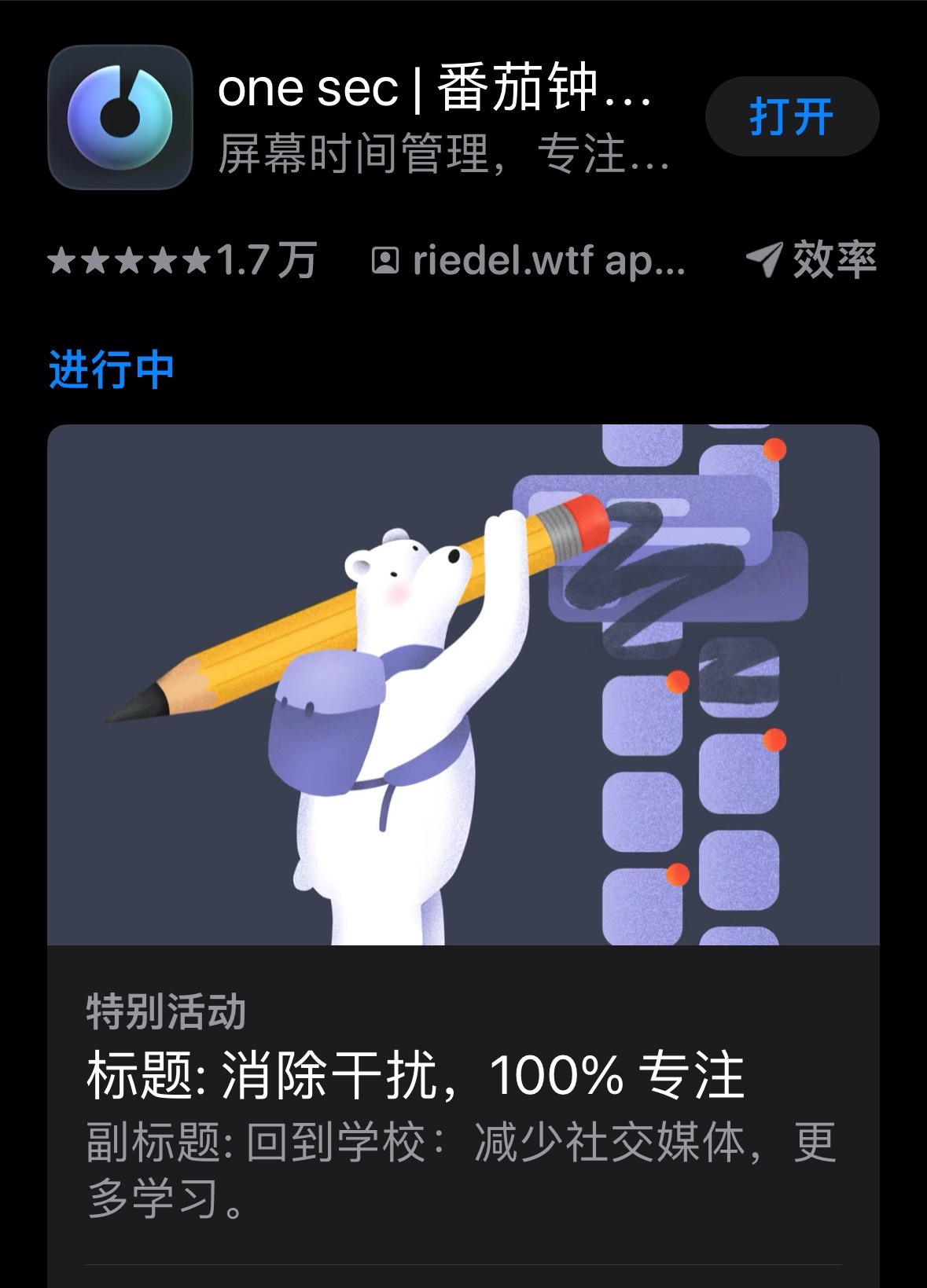927x1288 pixels.
Task: Tap the first star in the rating row
Action: pos(63,261)
